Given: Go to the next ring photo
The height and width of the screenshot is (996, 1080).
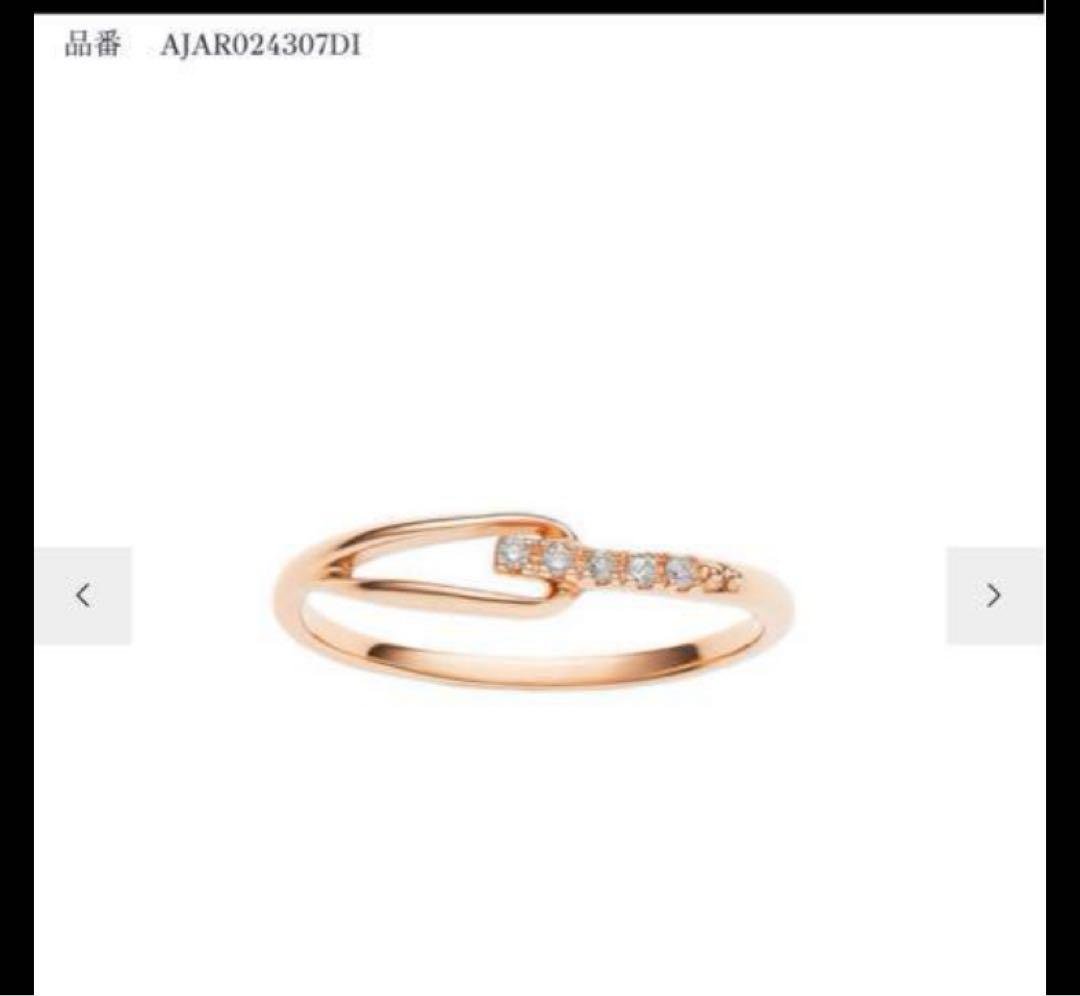Looking at the screenshot, I should tap(994, 596).
